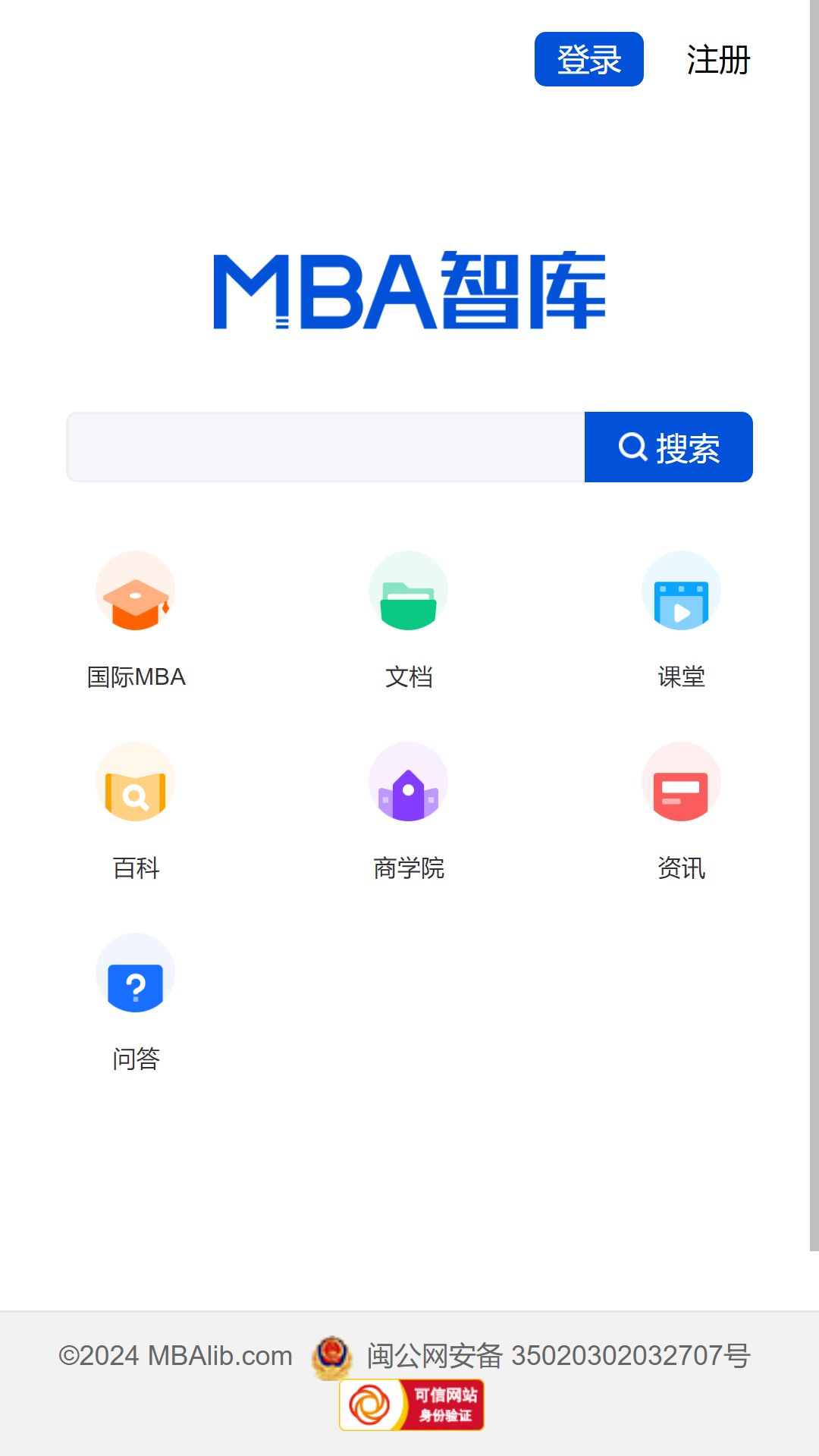The height and width of the screenshot is (1456, 819).
Task: Open the 国际MBA section
Action: [136, 620]
